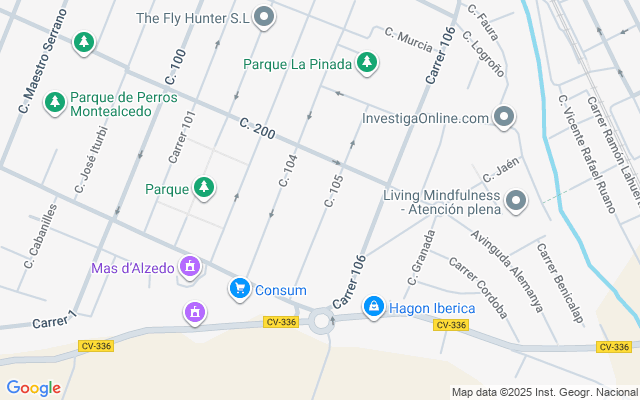
Task: Tap the Parque La Pinada marker
Action: coord(367,63)
